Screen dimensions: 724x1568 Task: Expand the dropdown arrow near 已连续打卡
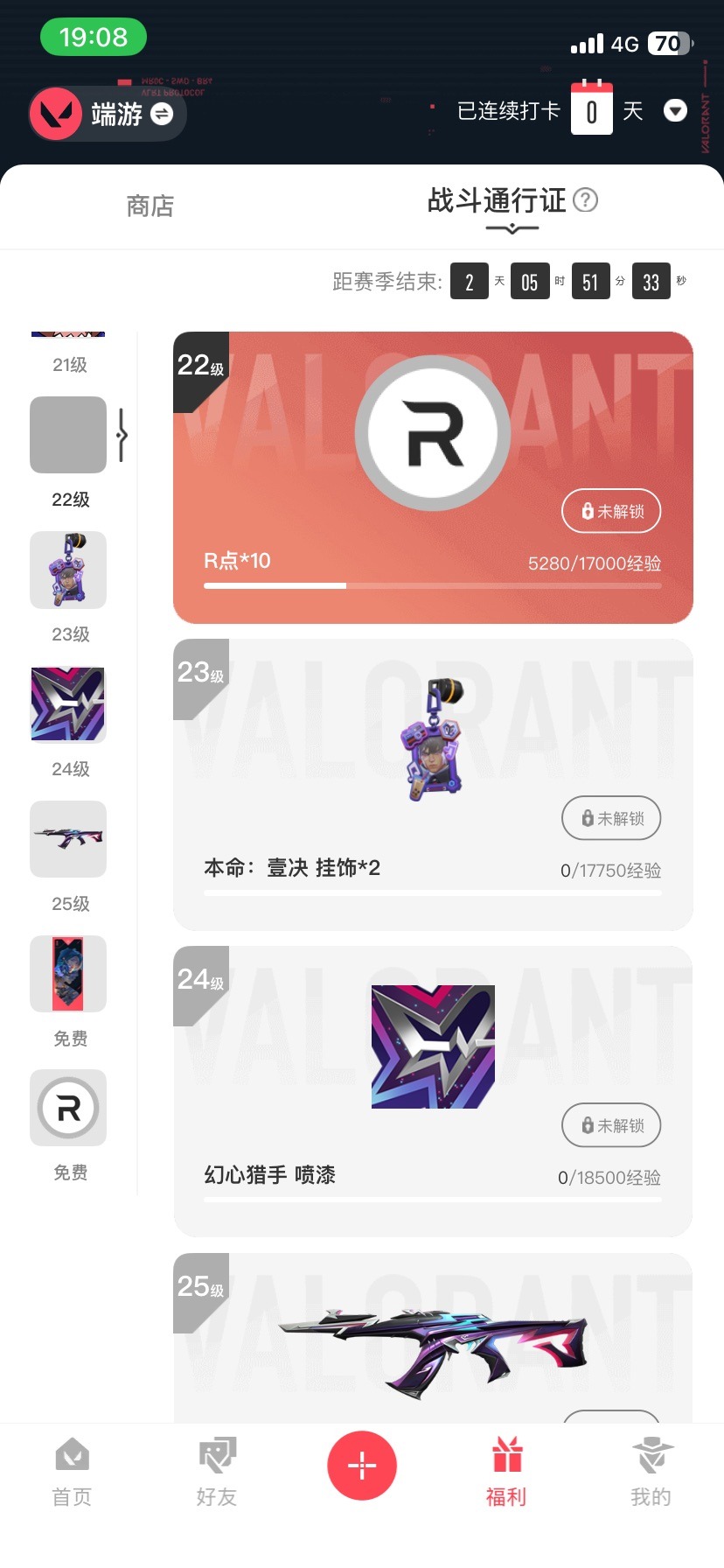point(675,110)
